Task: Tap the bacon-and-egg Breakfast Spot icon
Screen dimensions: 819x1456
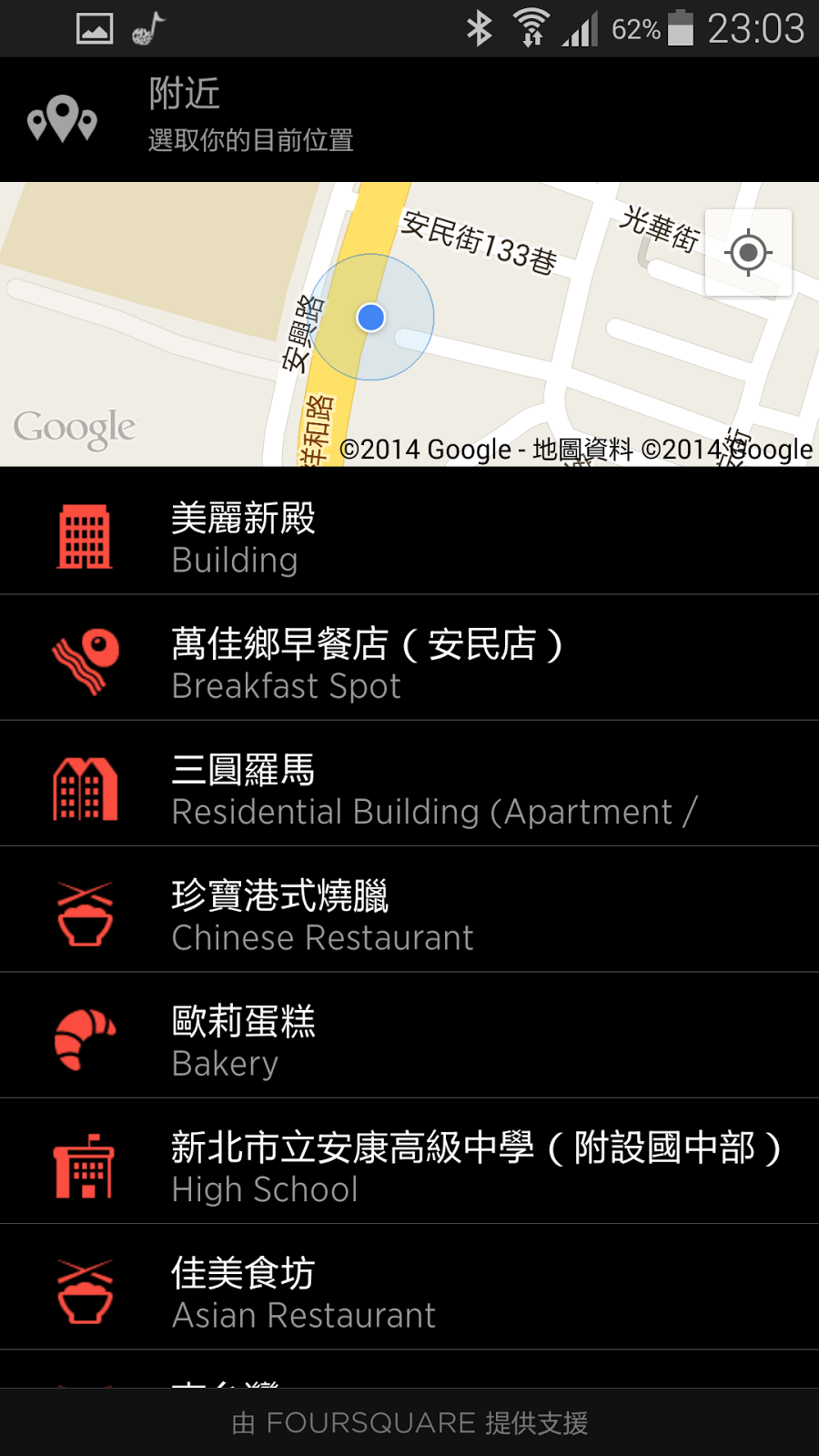Action: (85, 658)
